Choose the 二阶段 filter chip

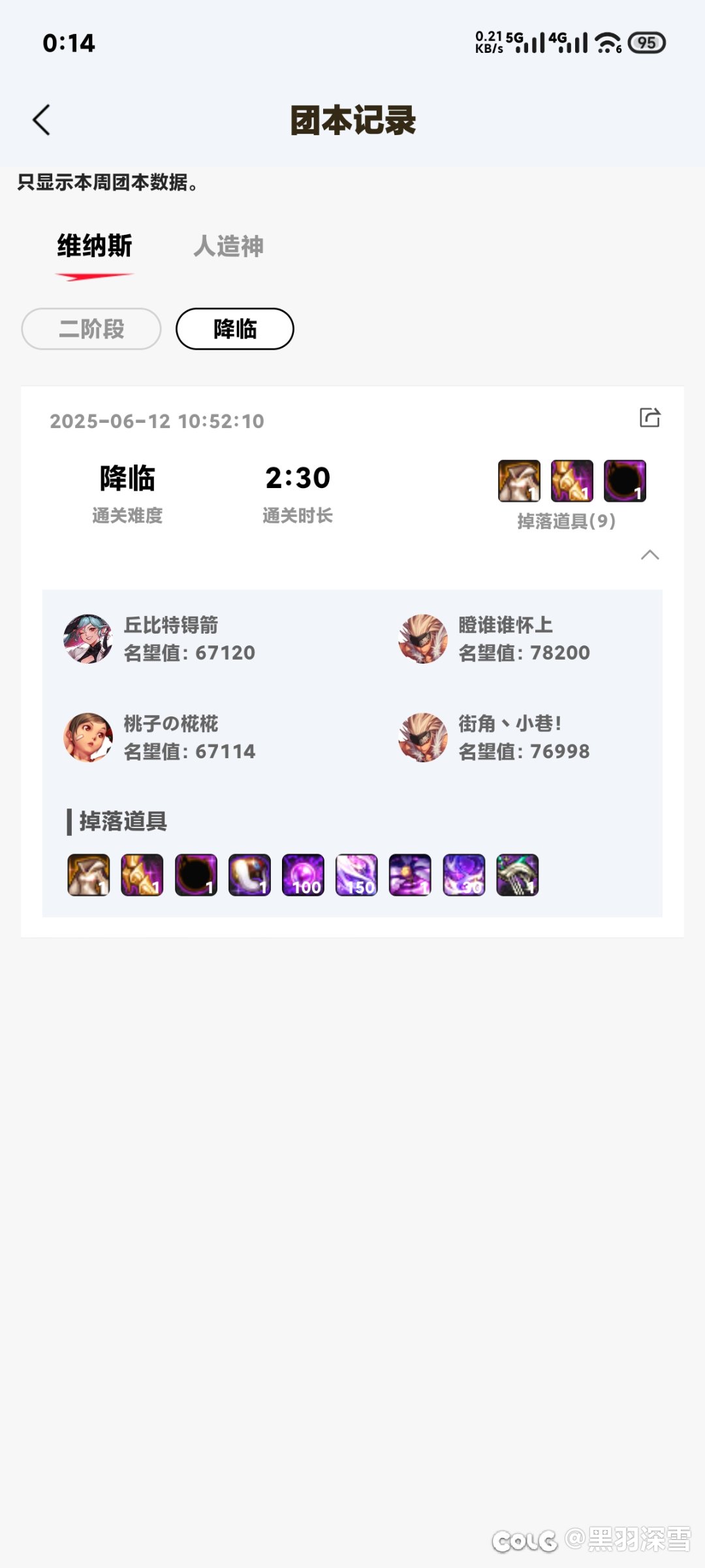91,329
